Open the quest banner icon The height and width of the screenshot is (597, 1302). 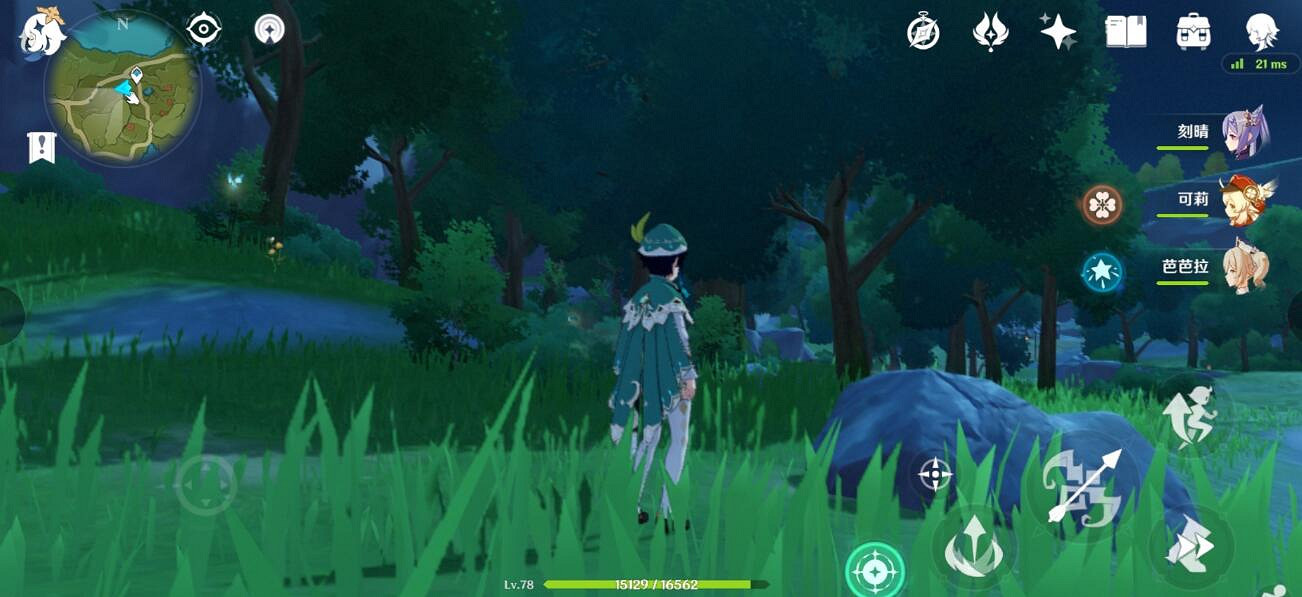(x=41, y=147)
